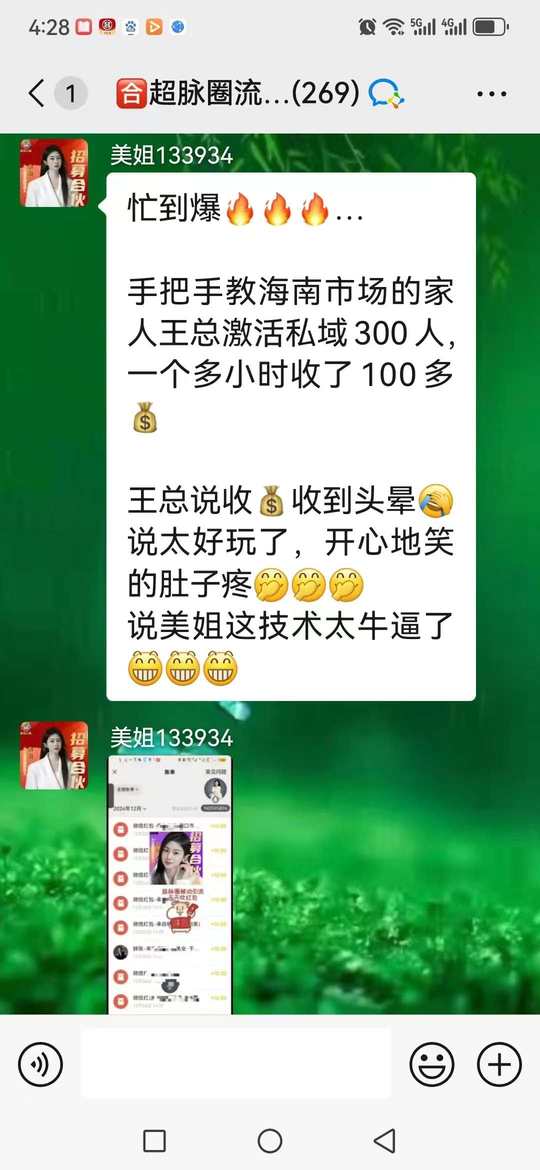Go back to the chat list

37,94
